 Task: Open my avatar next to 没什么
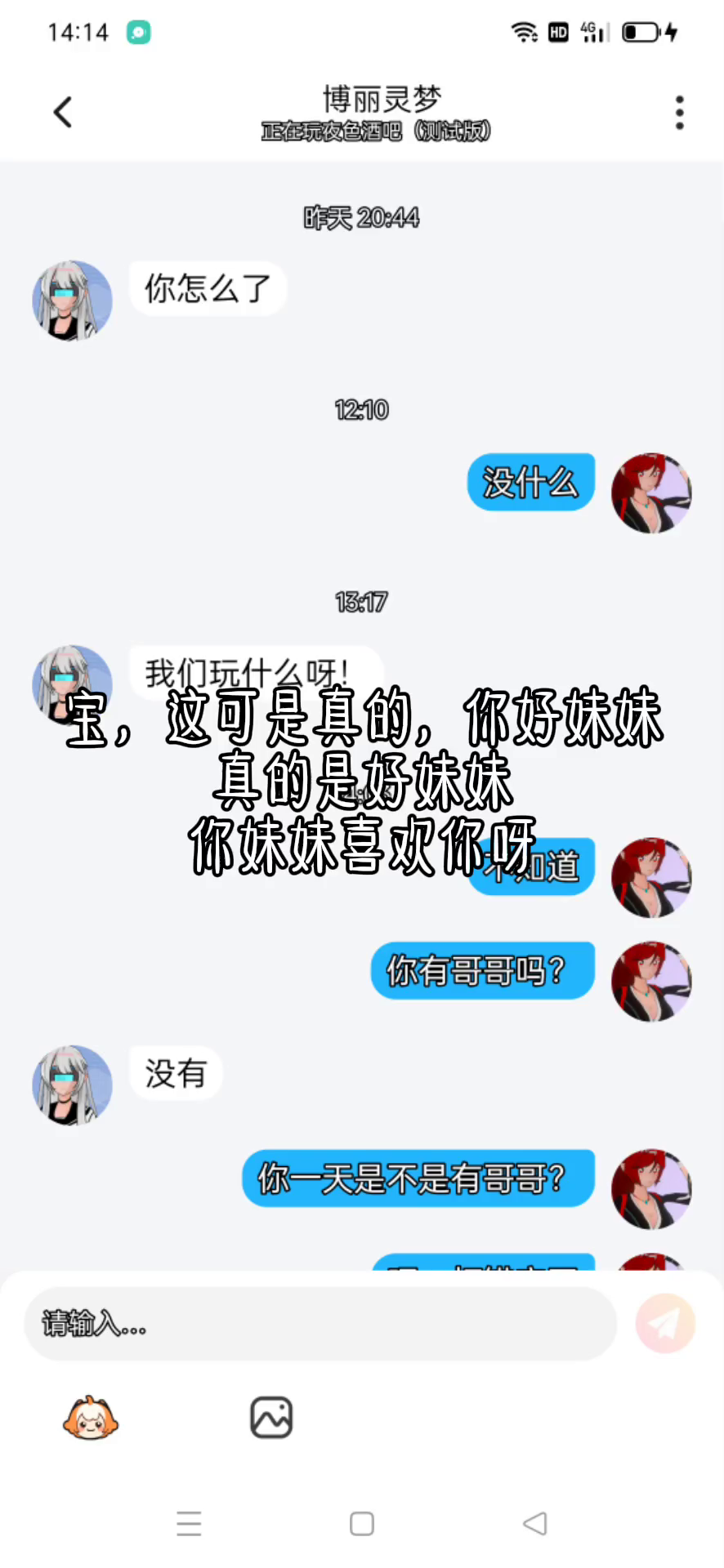click(x=651, y=493)
